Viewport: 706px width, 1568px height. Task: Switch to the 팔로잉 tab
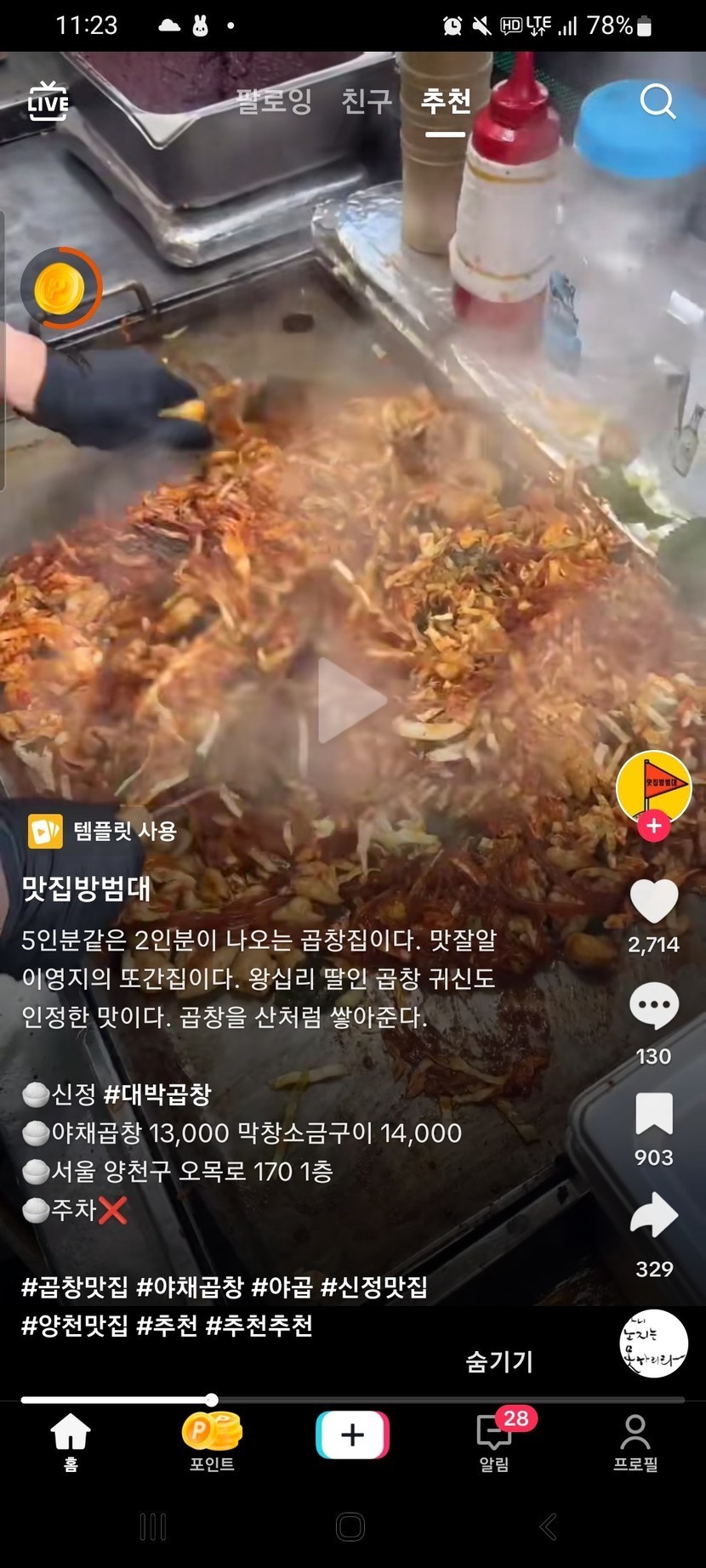[x=274, y=101]
